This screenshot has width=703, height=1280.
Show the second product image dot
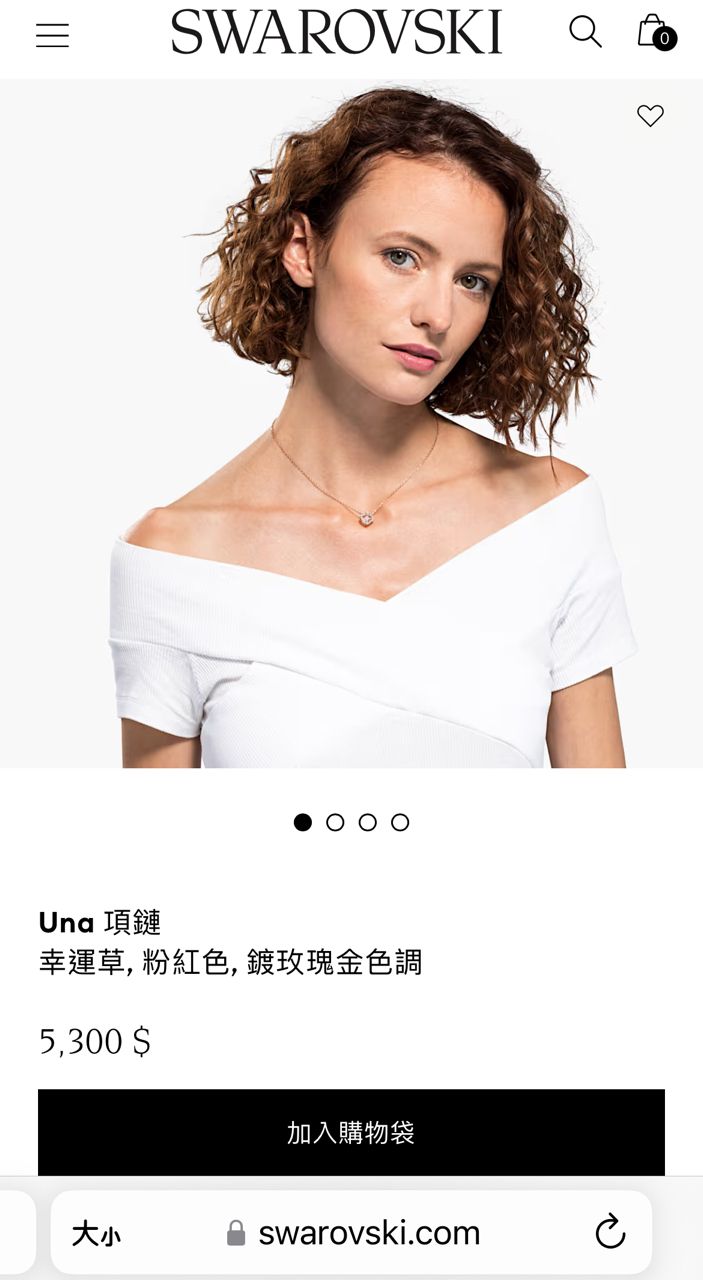point(335,822)
